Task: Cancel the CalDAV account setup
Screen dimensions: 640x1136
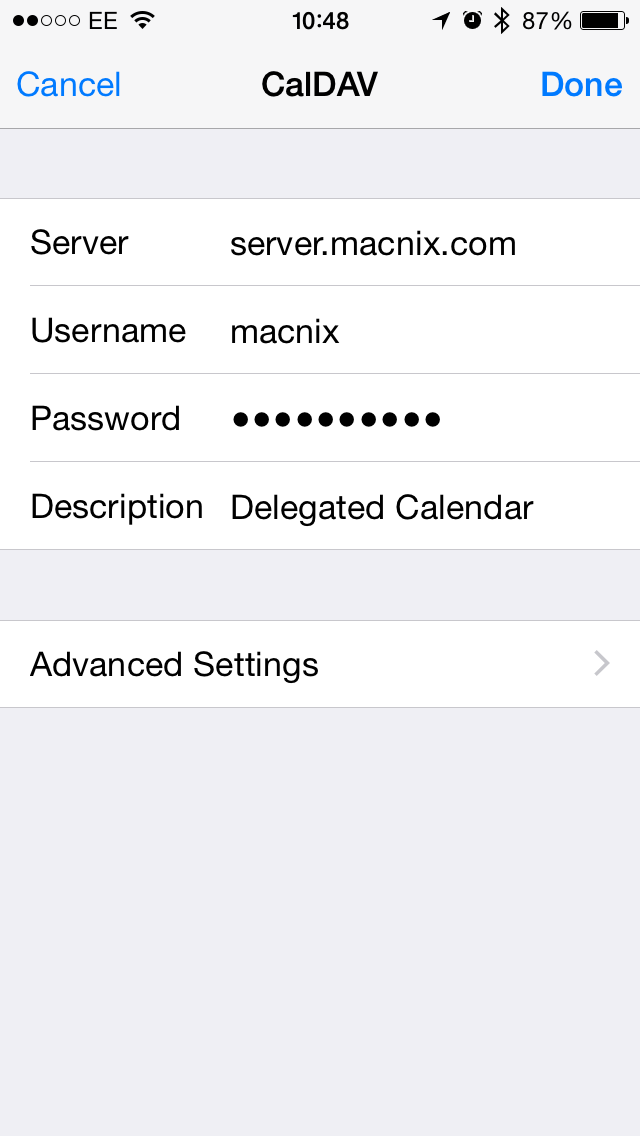Action: point(69,85)
